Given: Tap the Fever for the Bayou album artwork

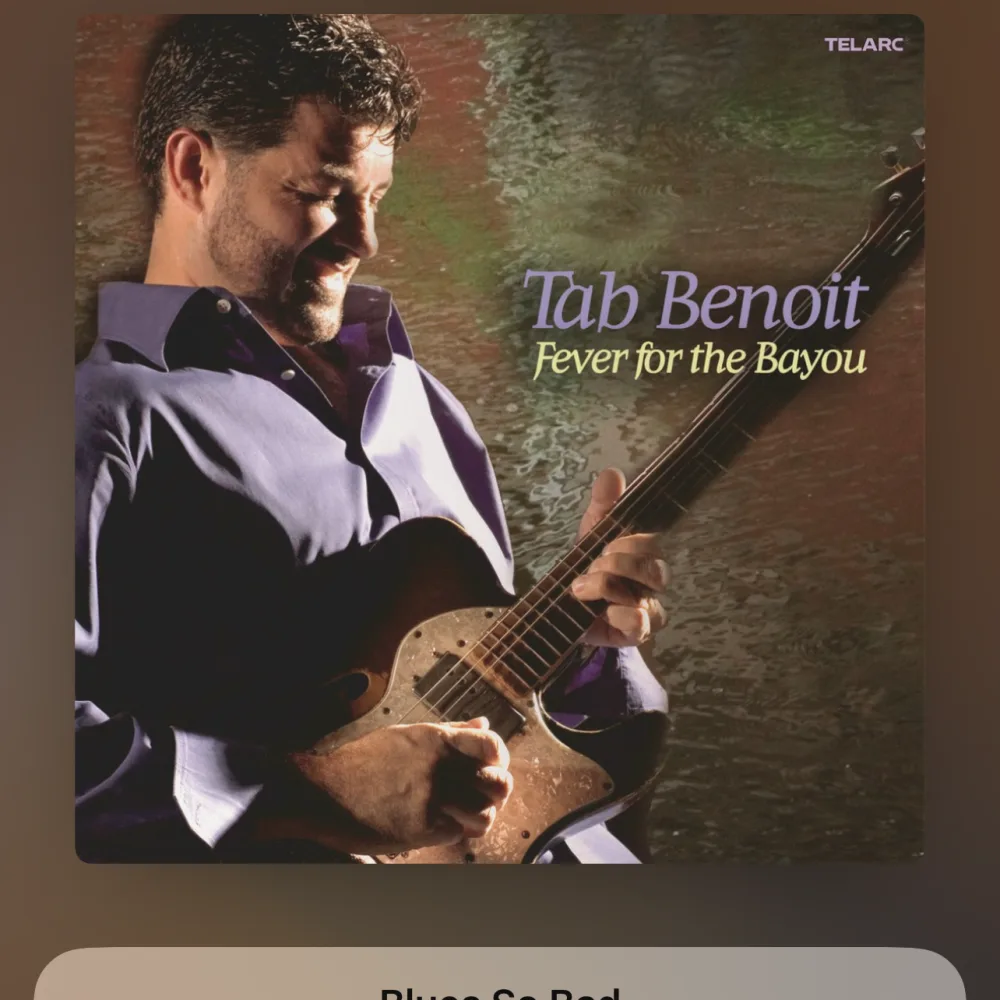Looking at the screenshot, I should (x=499, y=438).
